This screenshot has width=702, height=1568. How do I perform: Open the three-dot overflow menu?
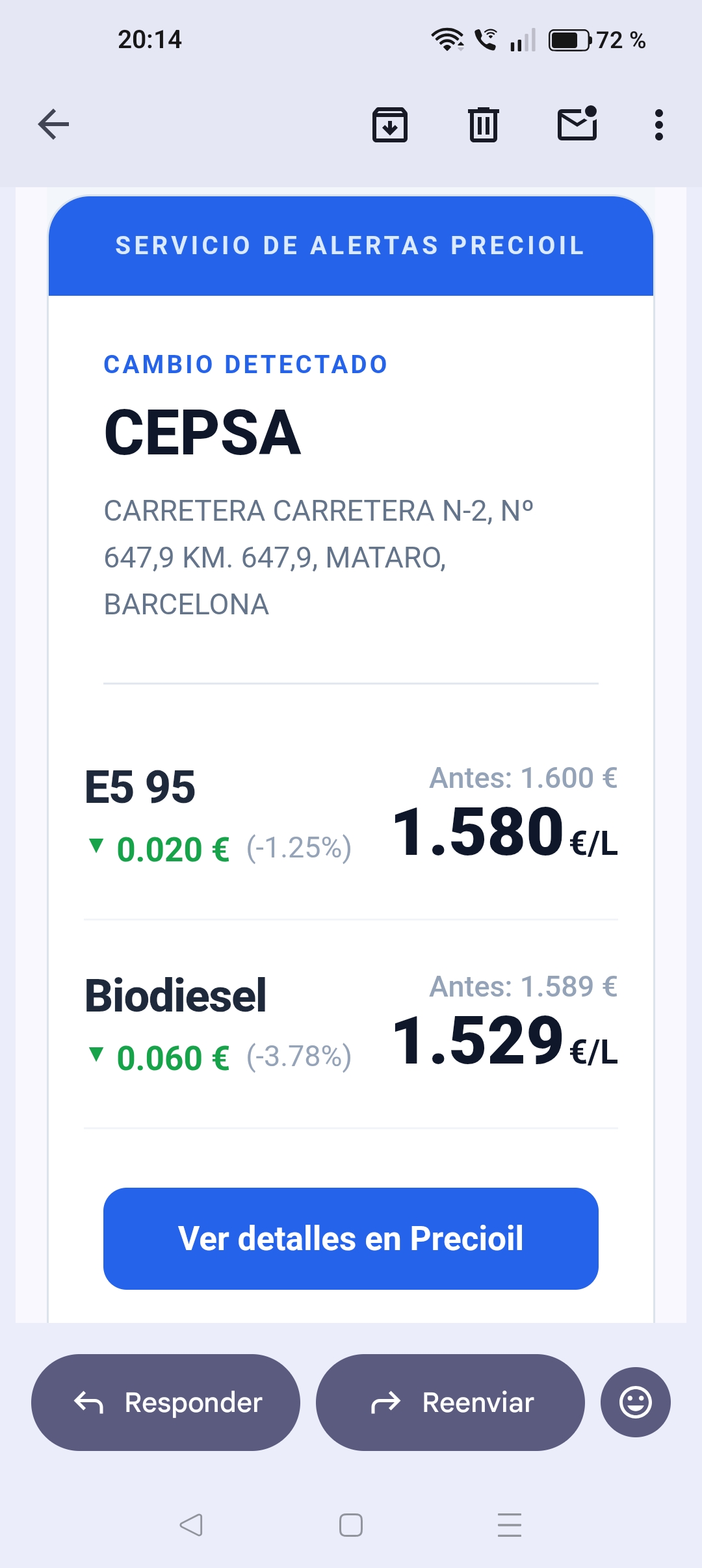658,124
